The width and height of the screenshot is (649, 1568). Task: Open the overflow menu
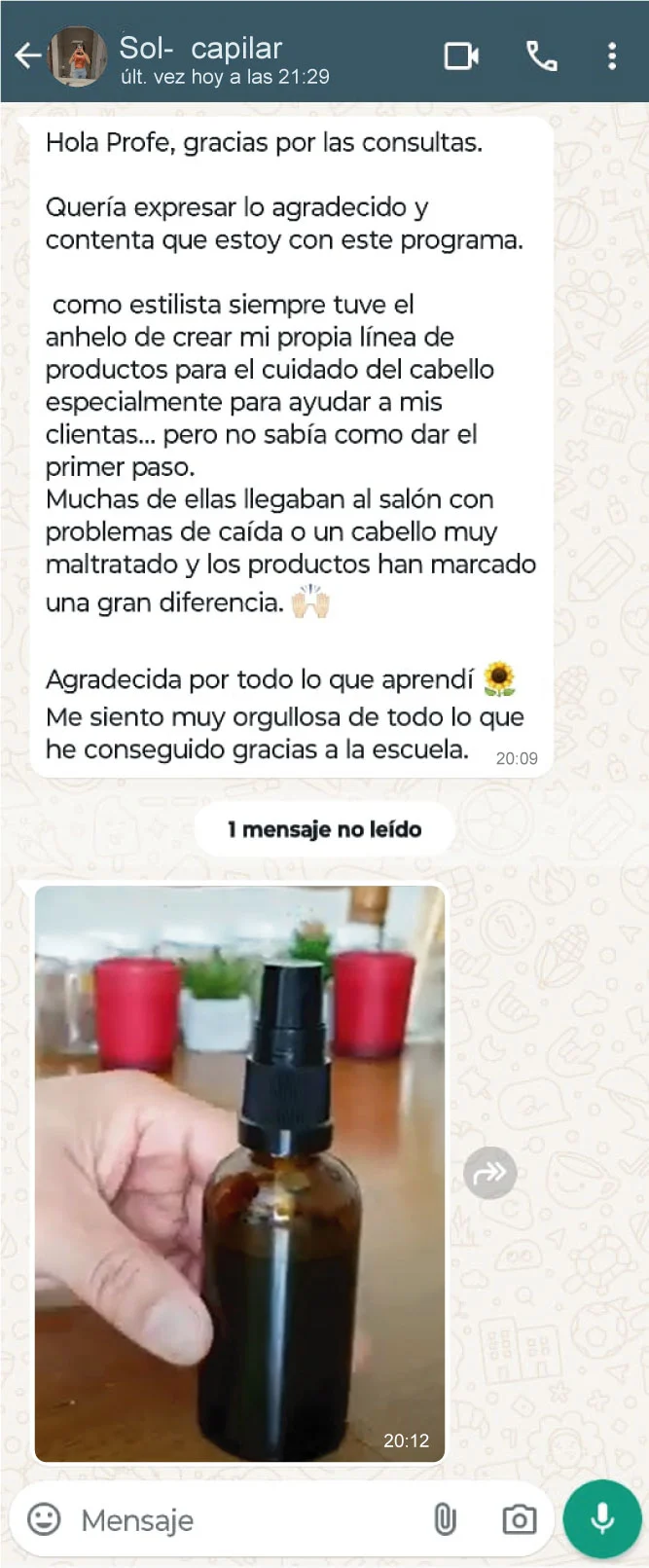tap(611, 56)
